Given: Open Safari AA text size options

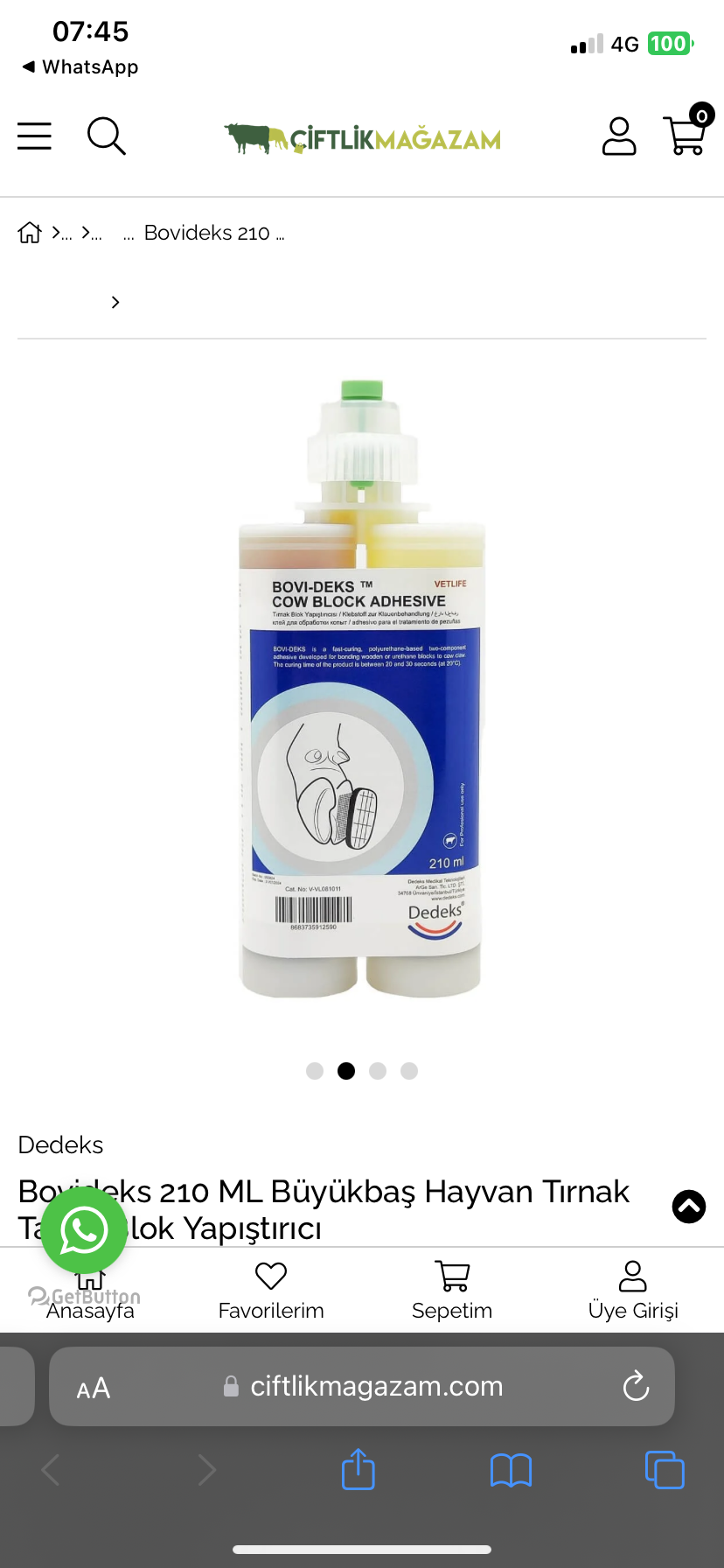Looking at the screenshot, I should click(94, 1388).
